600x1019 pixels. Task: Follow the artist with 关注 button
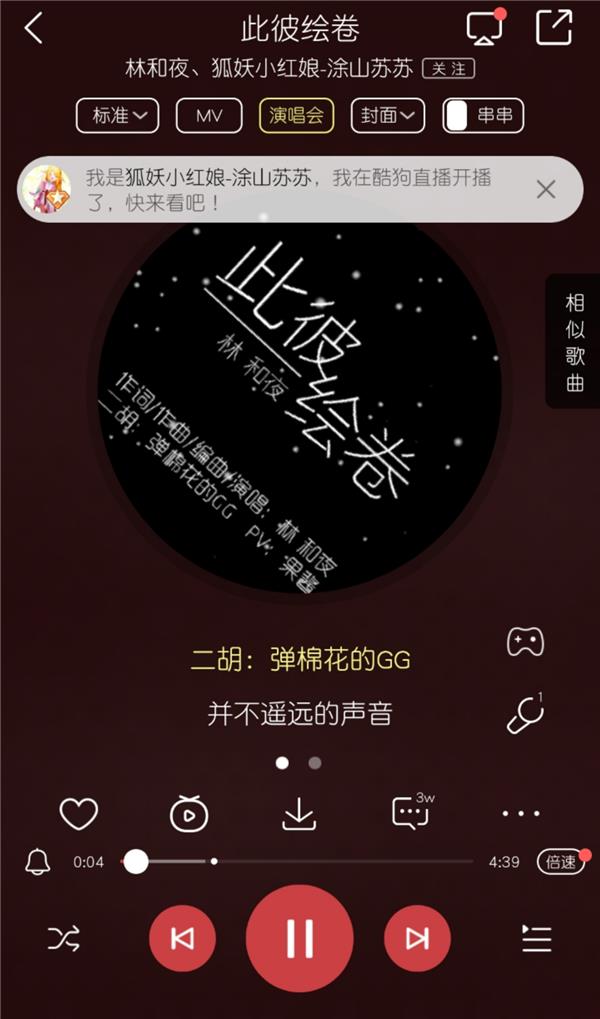(448, 69)
